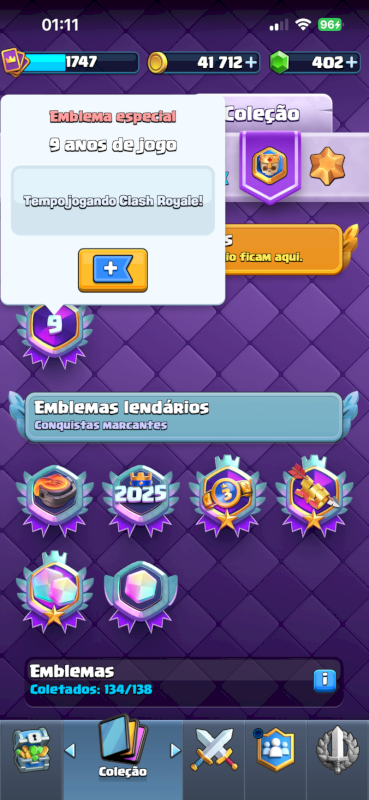Add more gold with the plus icon
Viewport: 369px width, 800px height.
pos(251,63)
